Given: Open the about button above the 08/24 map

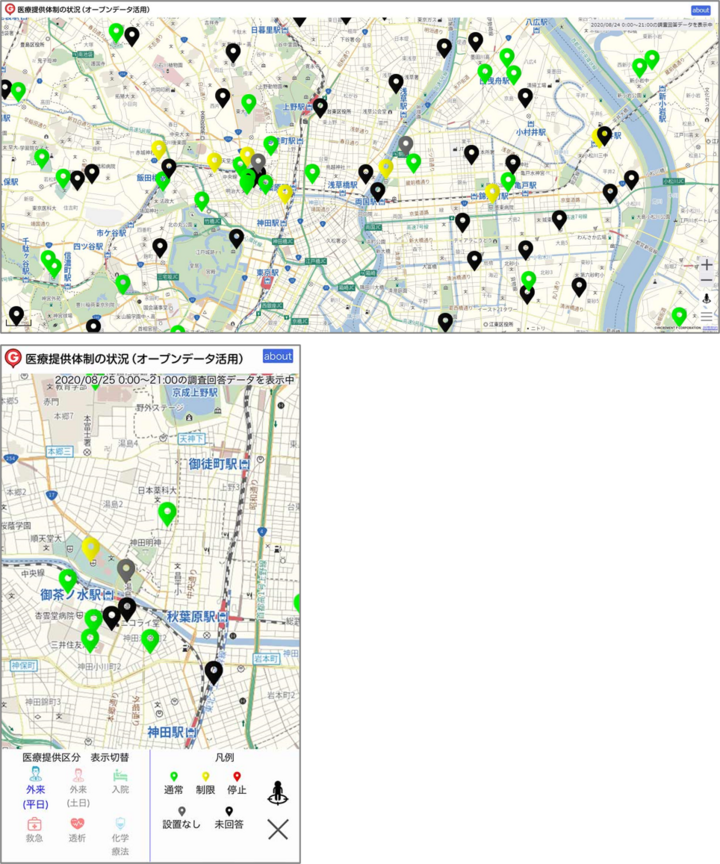Looking at the screenshot, I should 702,9.
